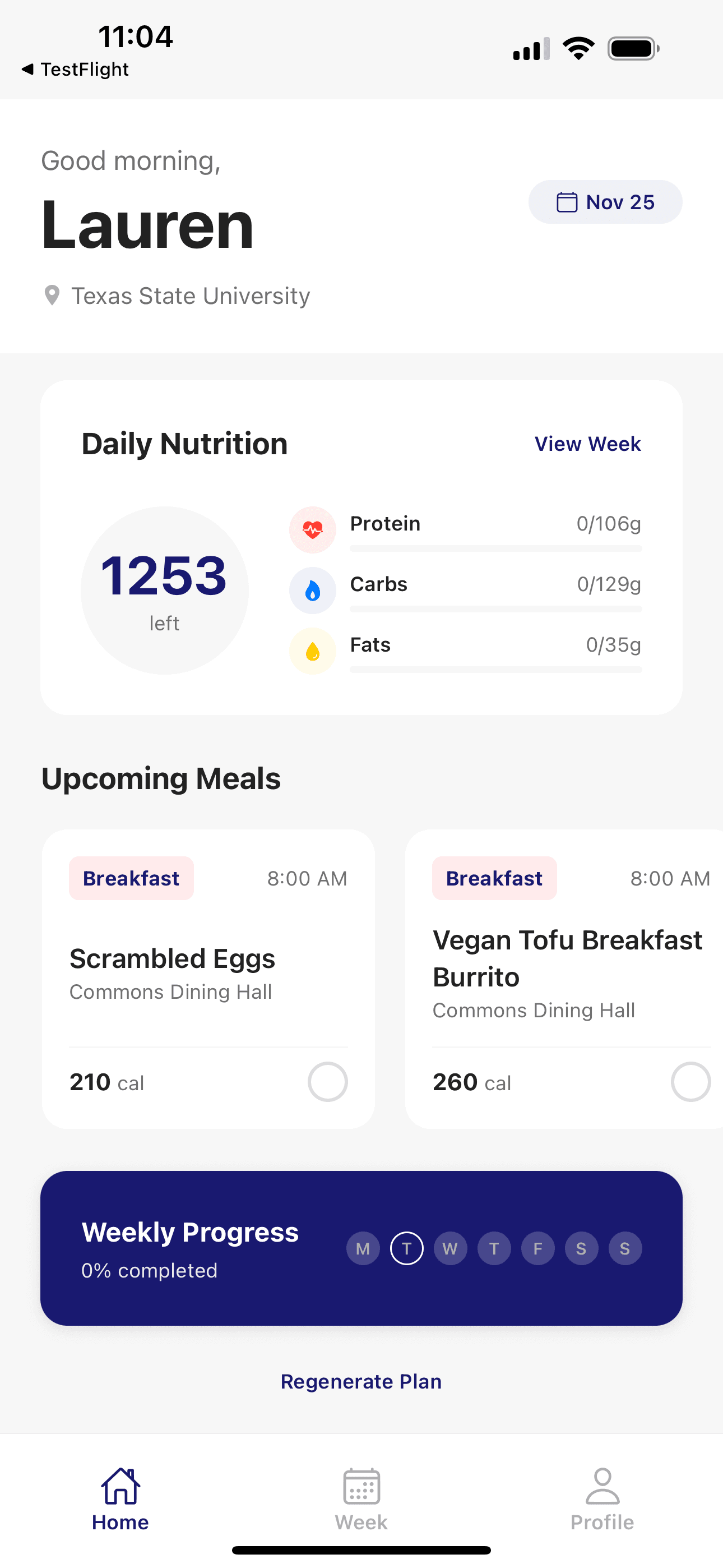Tap the View Week link
Screen dimensions: 723x1568
pos(588,444)
